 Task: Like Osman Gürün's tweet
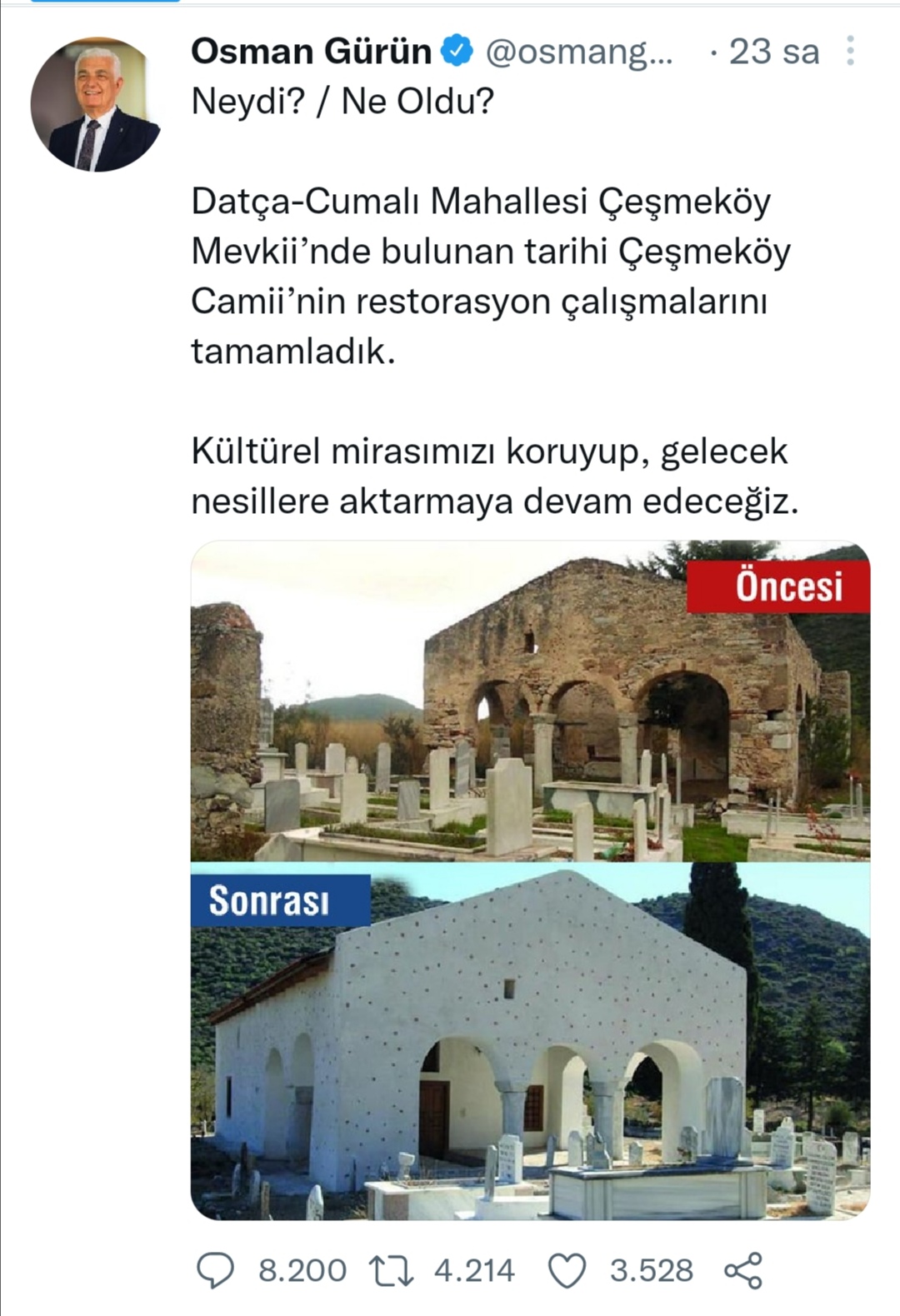coord(567,1271)
